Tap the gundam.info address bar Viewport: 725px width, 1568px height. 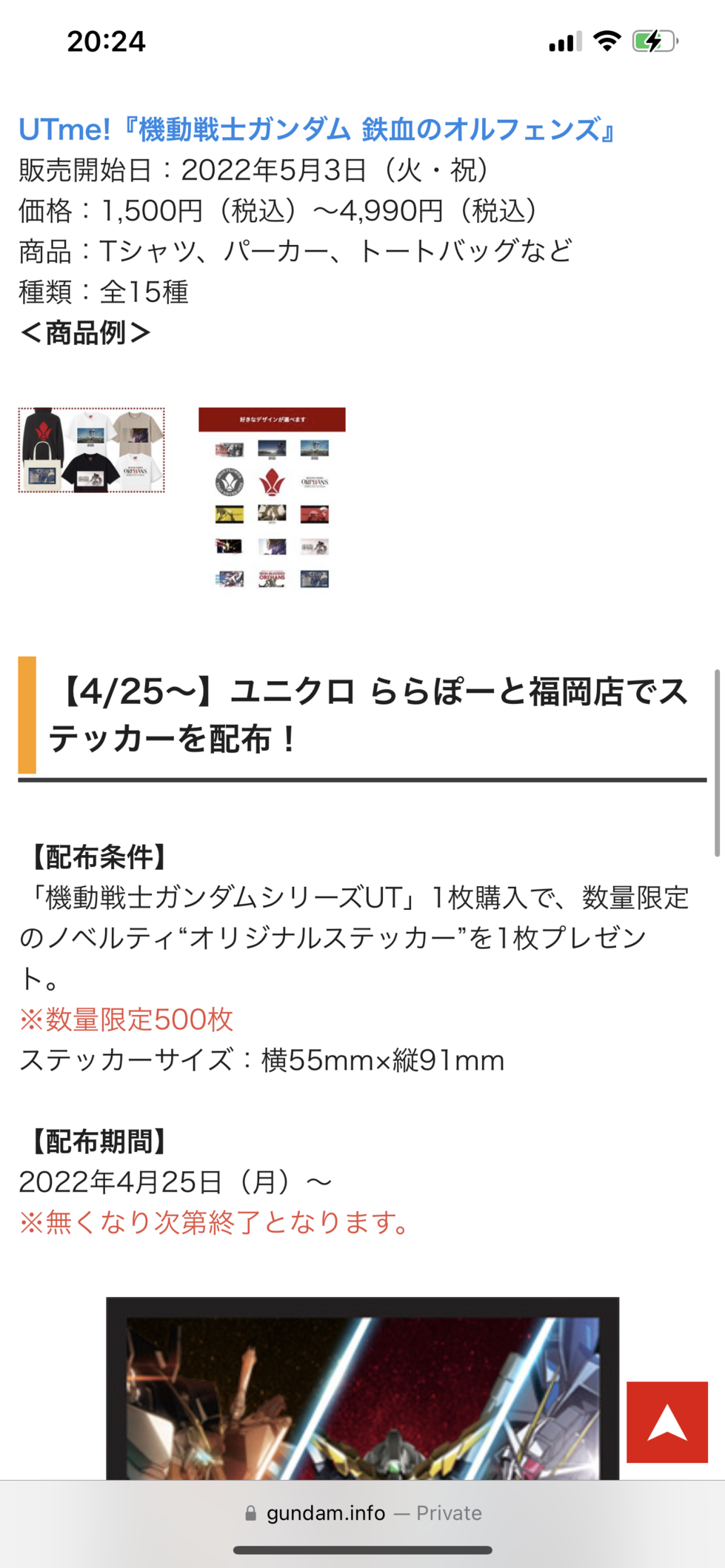(x=362, y=1512)
